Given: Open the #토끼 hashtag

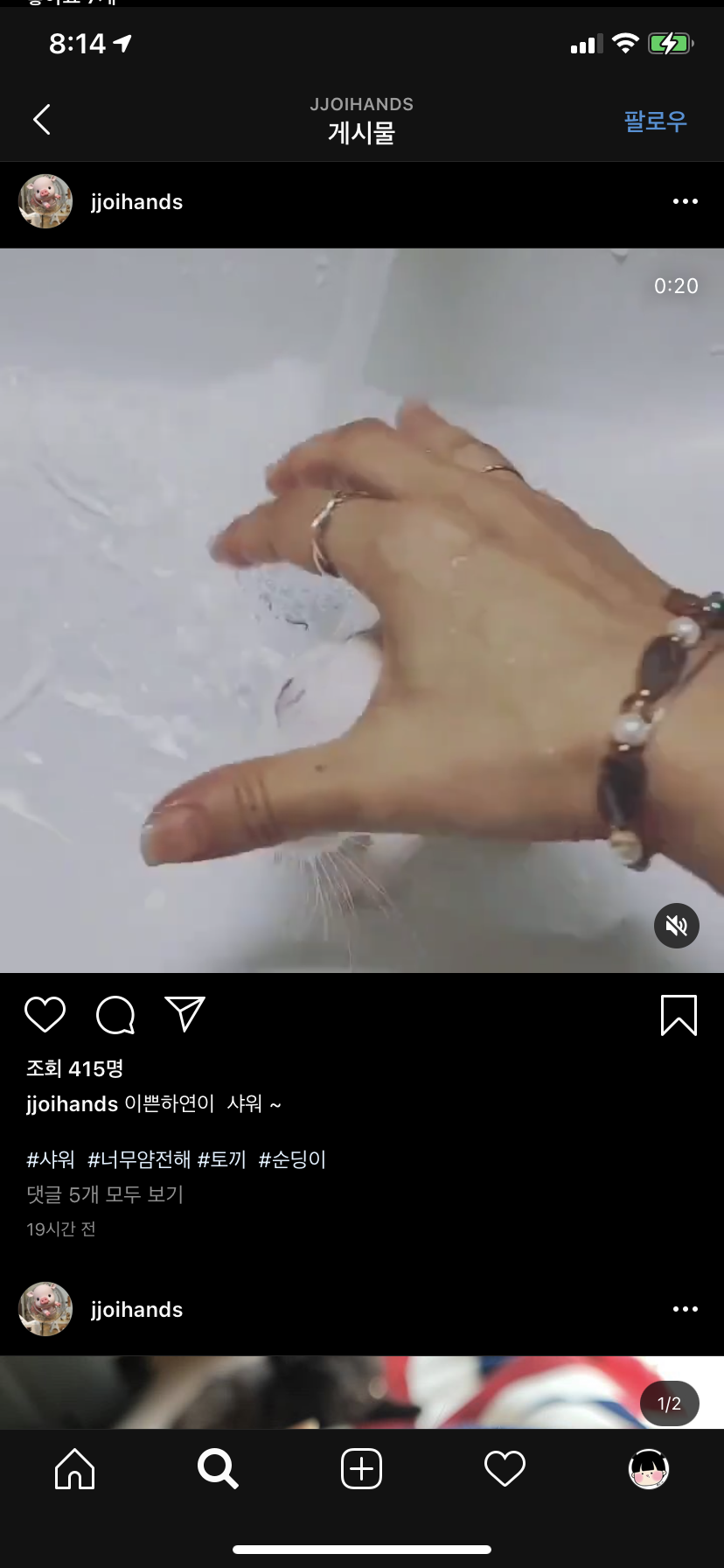Looking at the screenshot, I should pos(222,1160).
